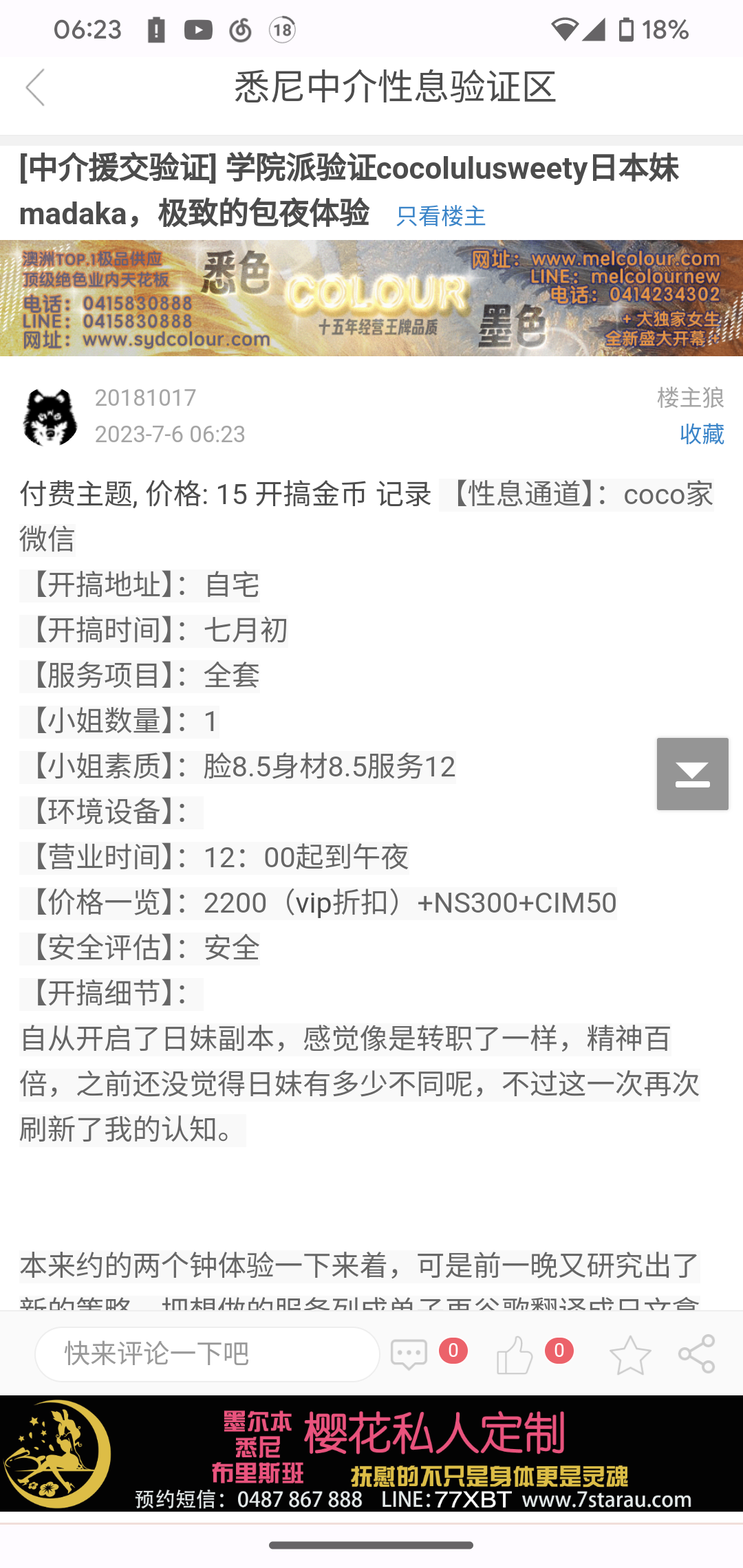
Task: Open comments via the speech bubble icon
Action: tap(409, 1354)
